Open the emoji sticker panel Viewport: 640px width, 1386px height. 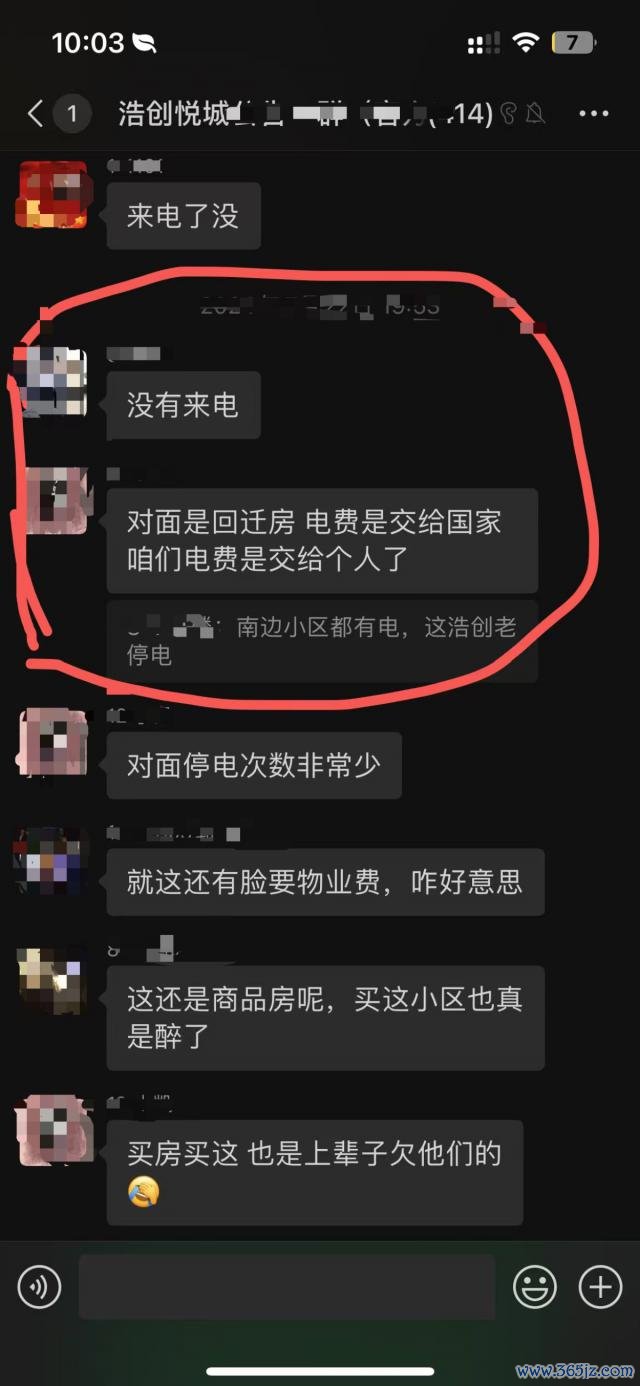[x=535, y=1287]
